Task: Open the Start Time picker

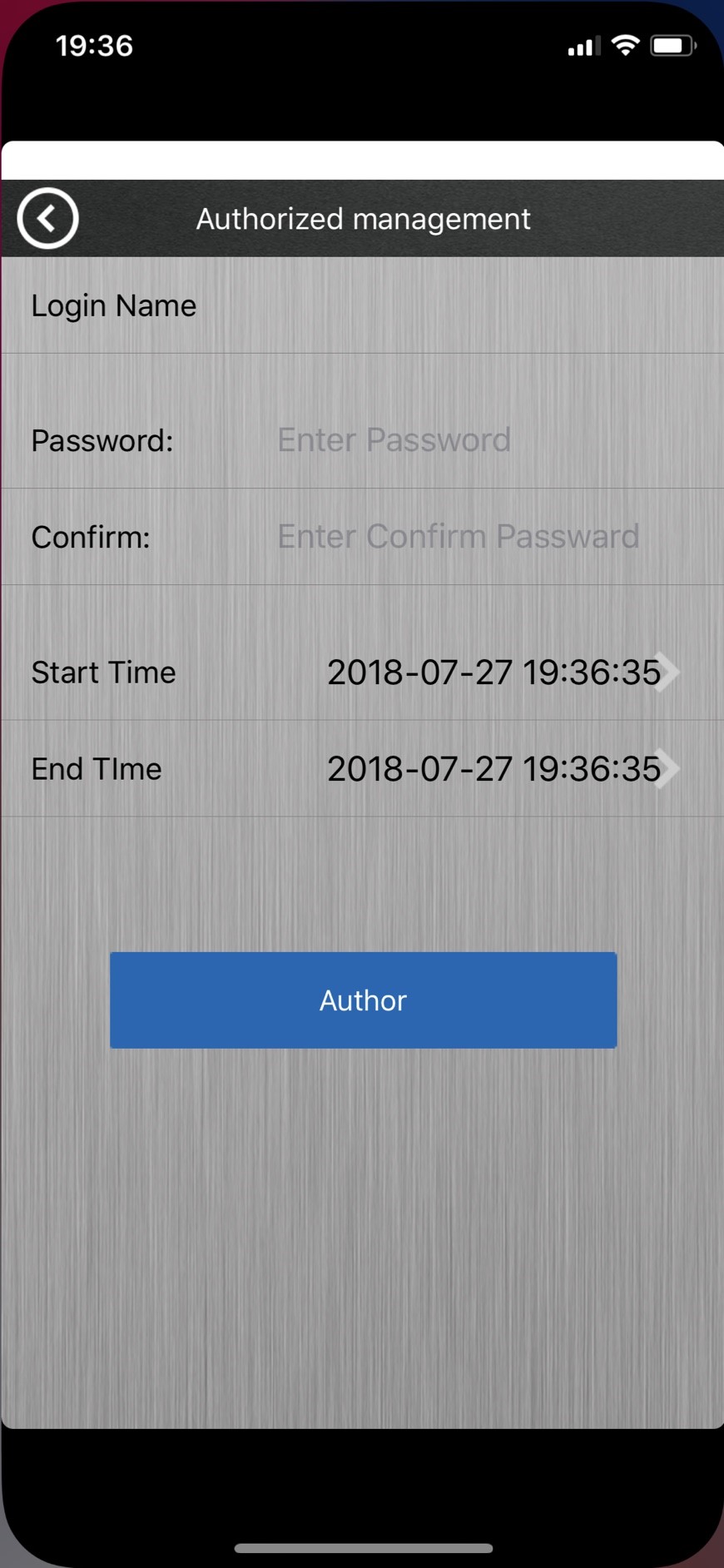Action: 362,672
